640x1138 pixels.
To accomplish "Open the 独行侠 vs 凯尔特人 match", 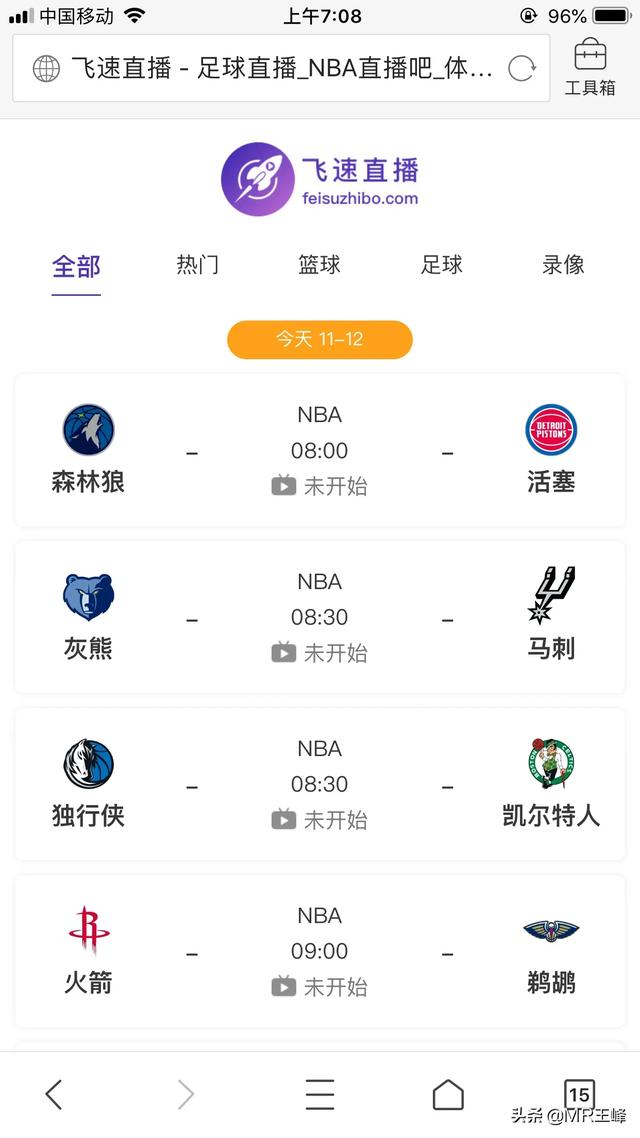I will click(x=320, y=784).
